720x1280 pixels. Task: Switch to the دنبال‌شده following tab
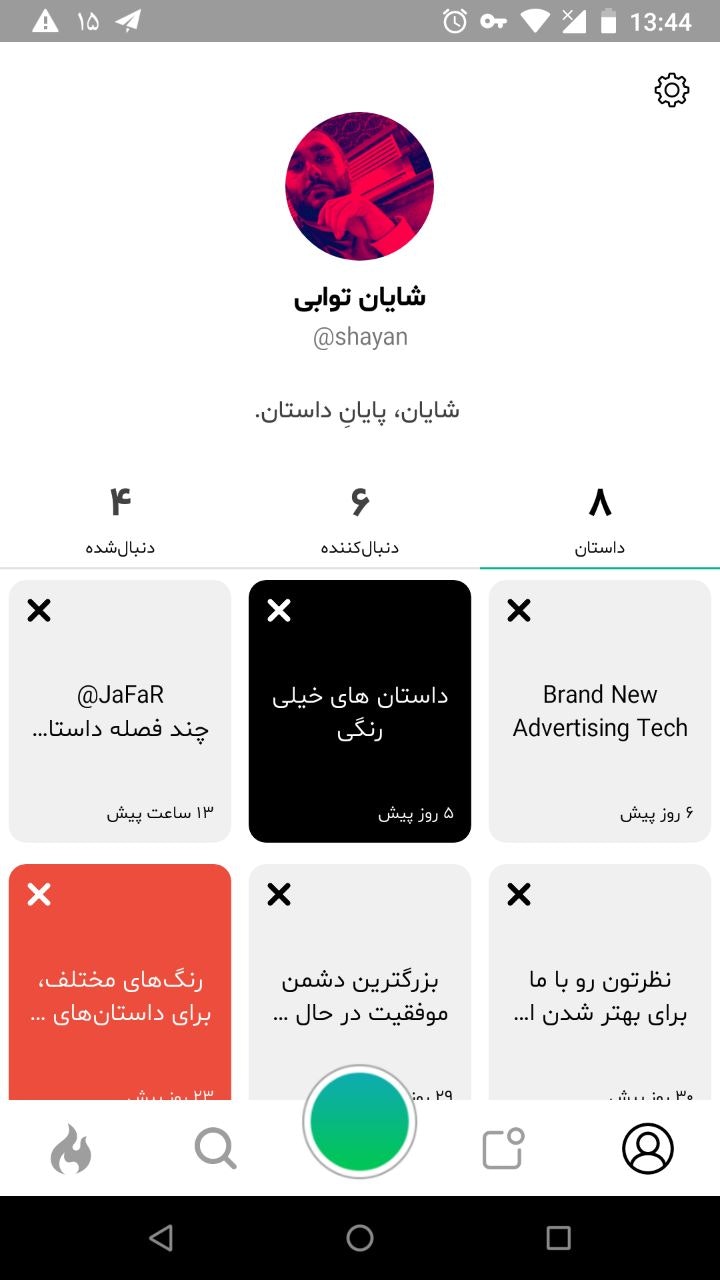coord(120,520)
